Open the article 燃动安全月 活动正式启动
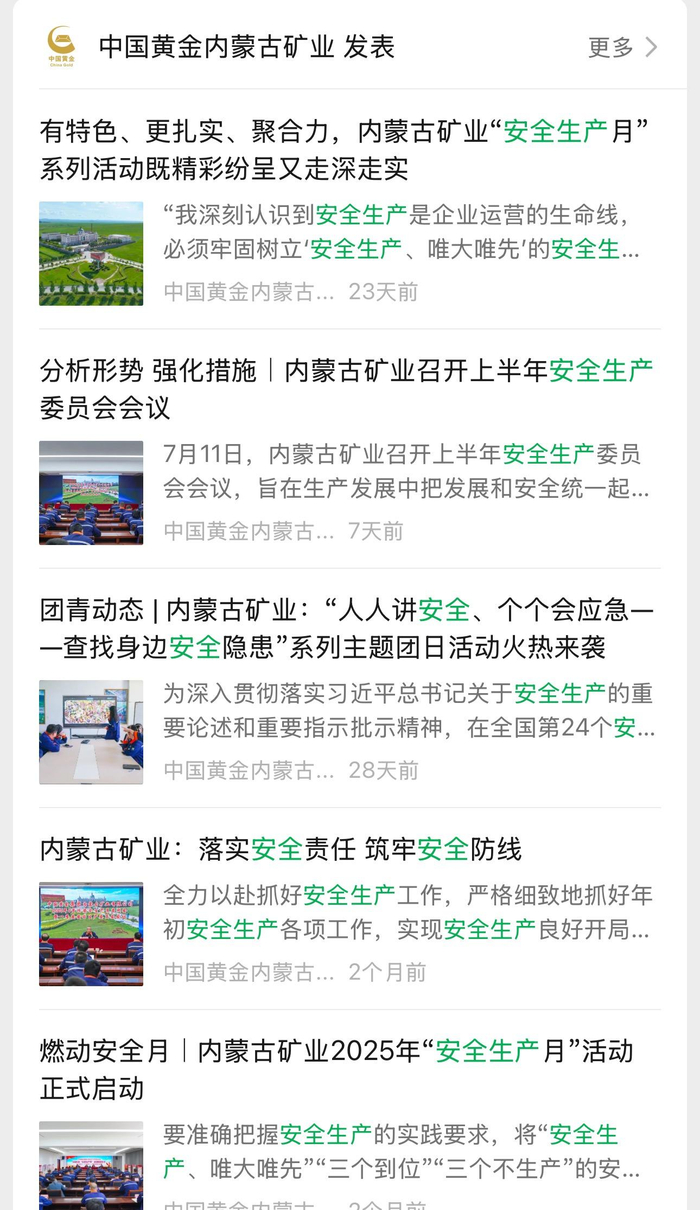700x1210 pixels. click(x=350, y=1120)
